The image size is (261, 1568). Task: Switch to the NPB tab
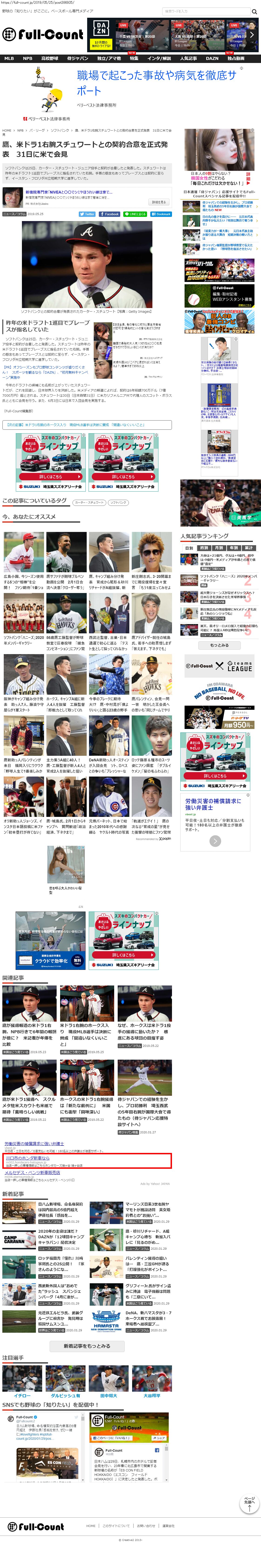click(x=27, y=59)
